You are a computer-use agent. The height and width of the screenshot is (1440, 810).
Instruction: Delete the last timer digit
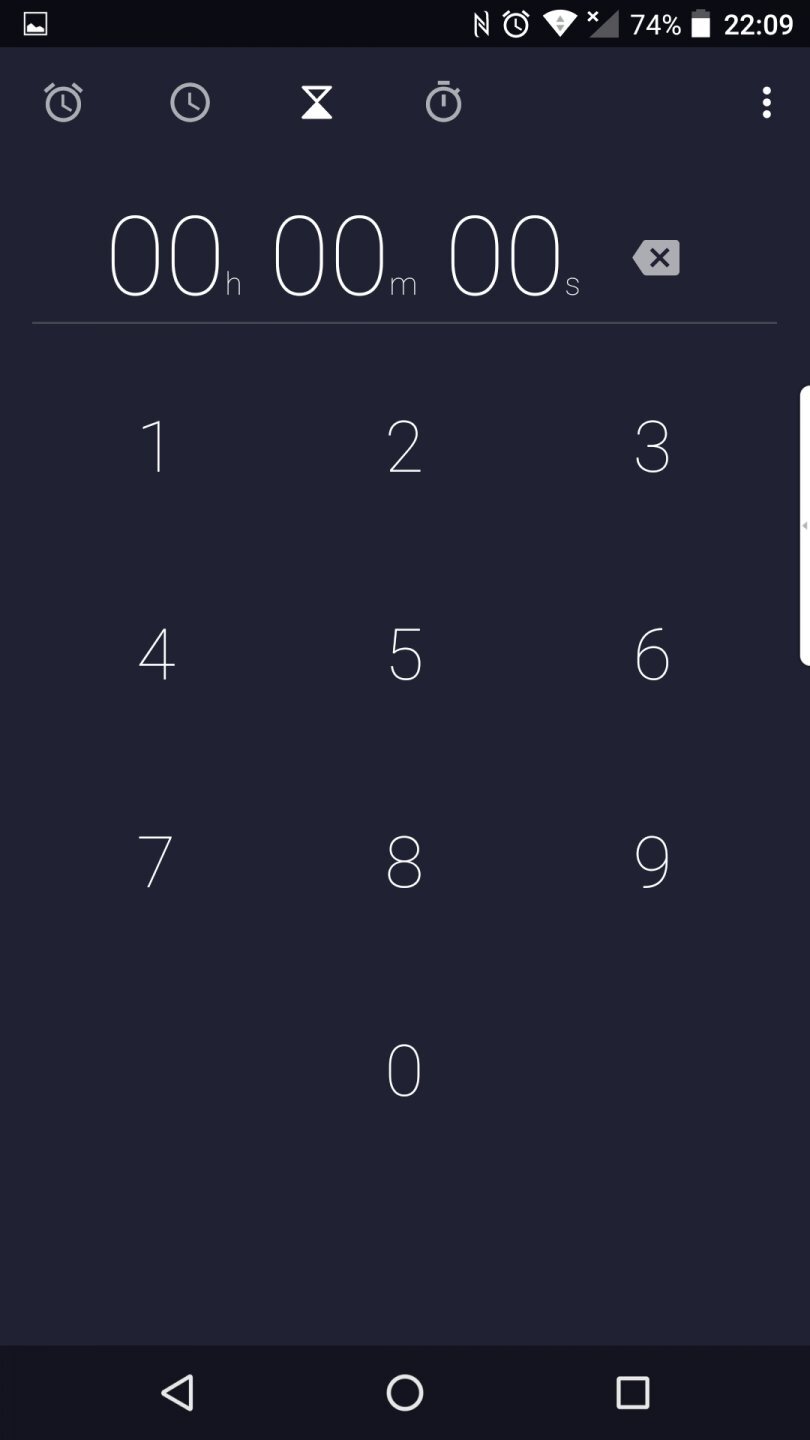point(656,258)
